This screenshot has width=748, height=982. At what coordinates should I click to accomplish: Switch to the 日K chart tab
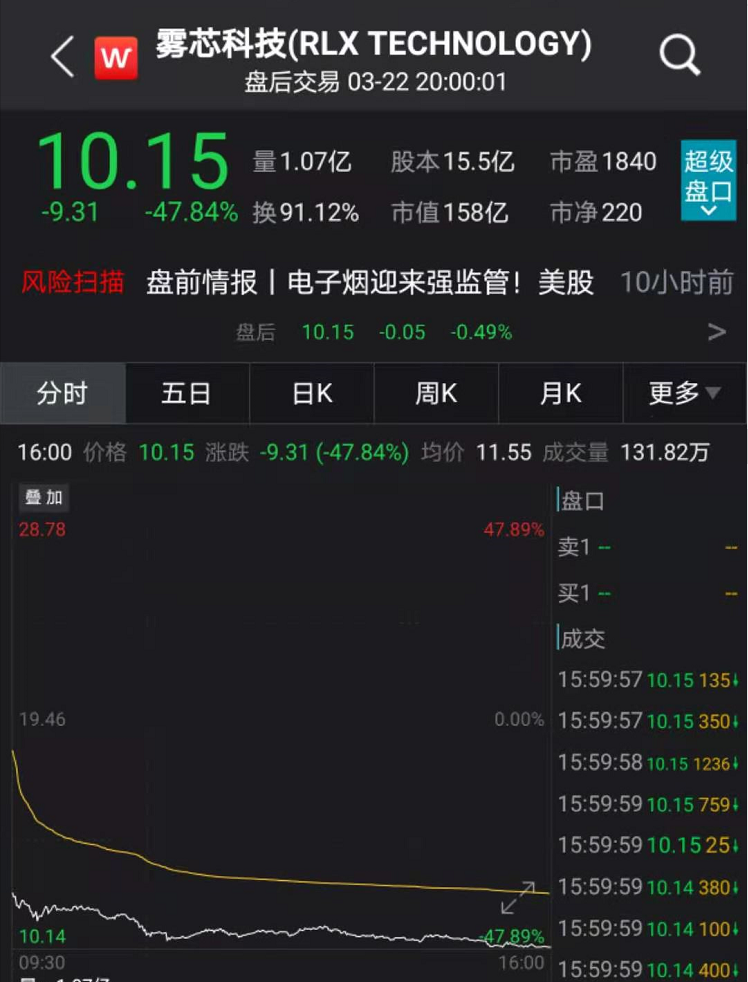(311, 393)
